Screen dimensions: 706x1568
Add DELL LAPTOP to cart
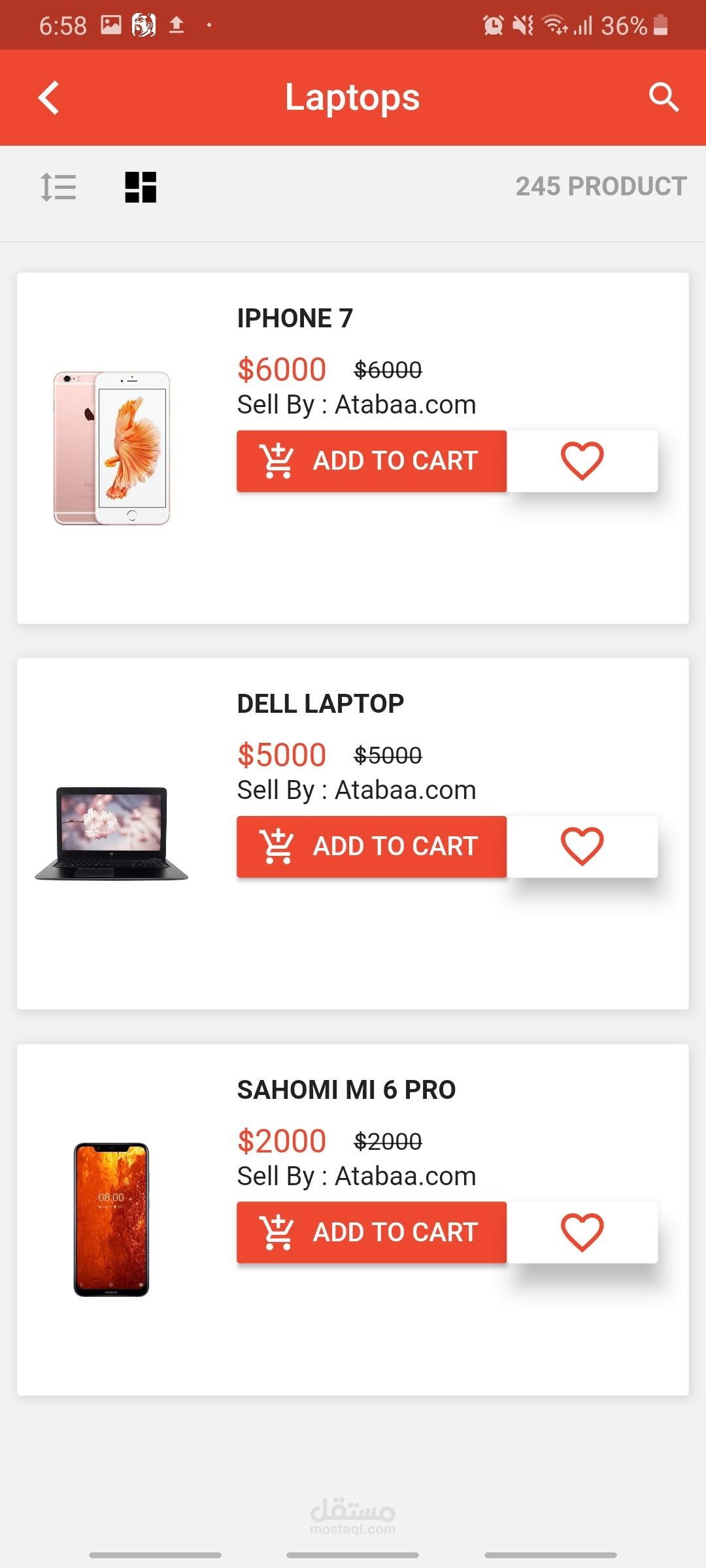(371, 846)
